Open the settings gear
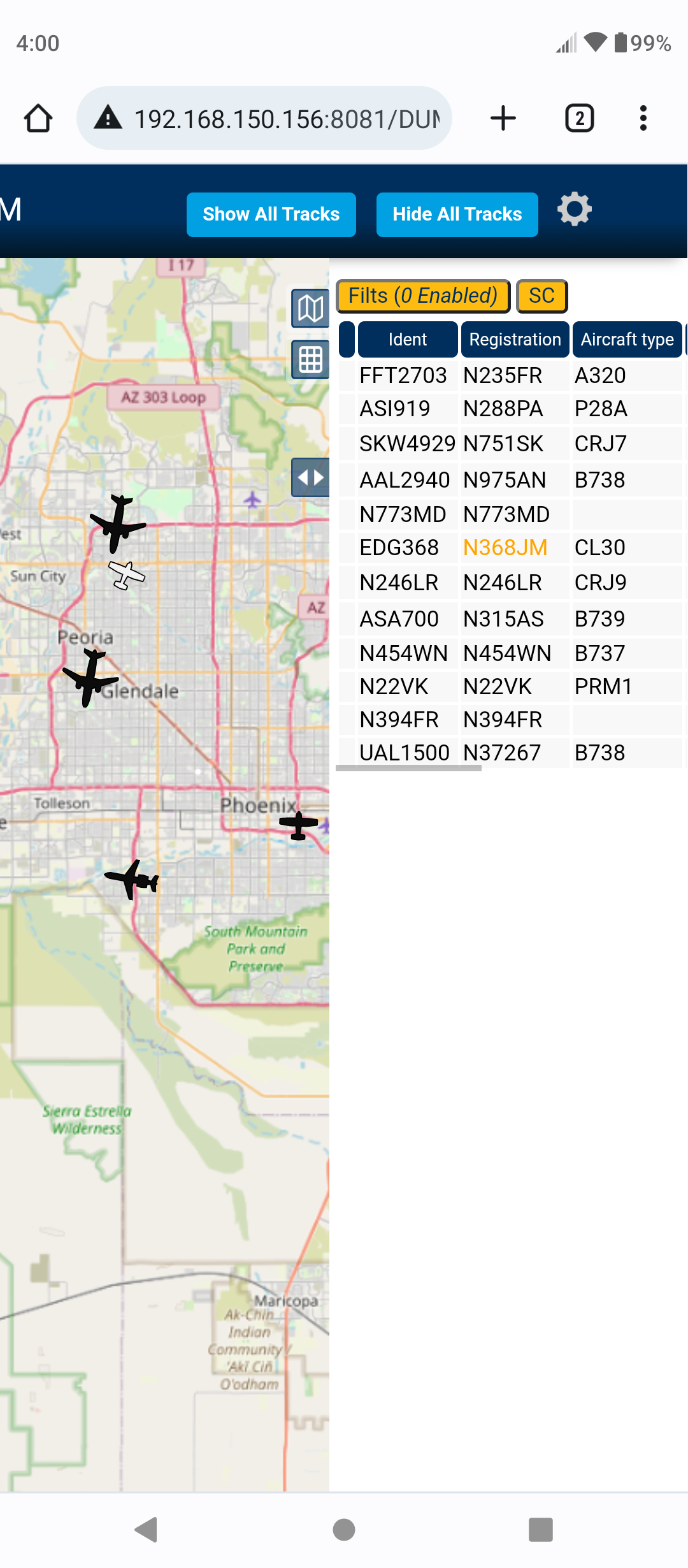The height and width of the screenshot is (1568, 688). click(574, 209)
